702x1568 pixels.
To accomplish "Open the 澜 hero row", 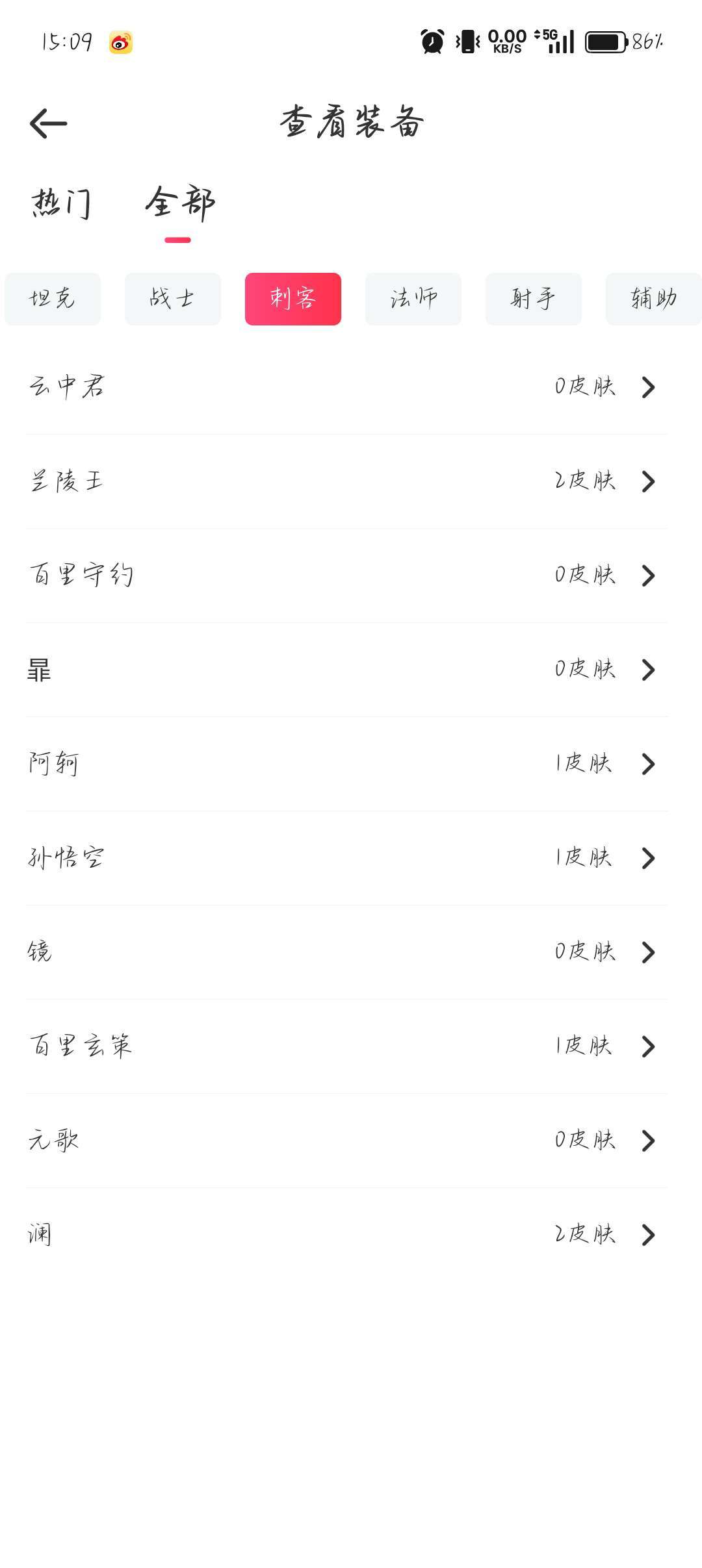I will click(x=347, y=1234).
